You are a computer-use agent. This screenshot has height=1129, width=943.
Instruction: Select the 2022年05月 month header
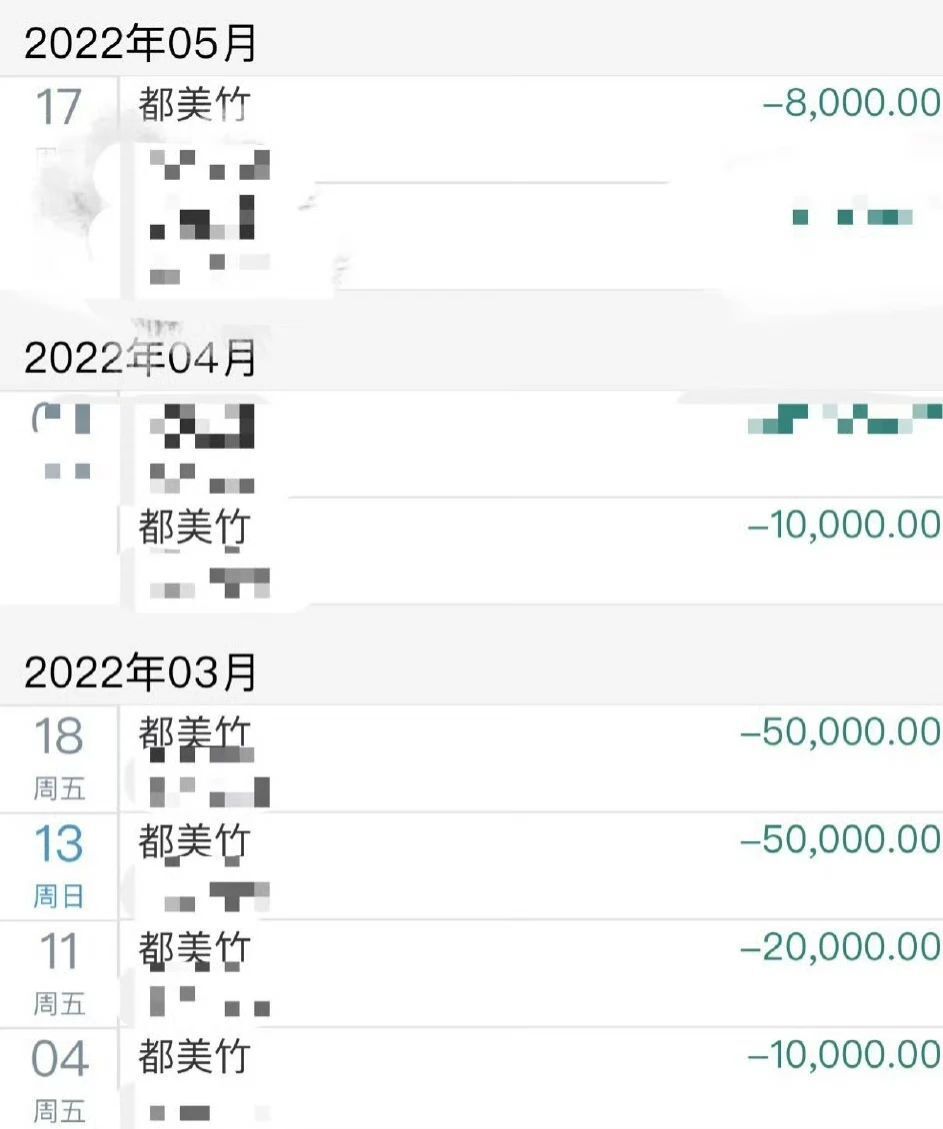[140, 42]
